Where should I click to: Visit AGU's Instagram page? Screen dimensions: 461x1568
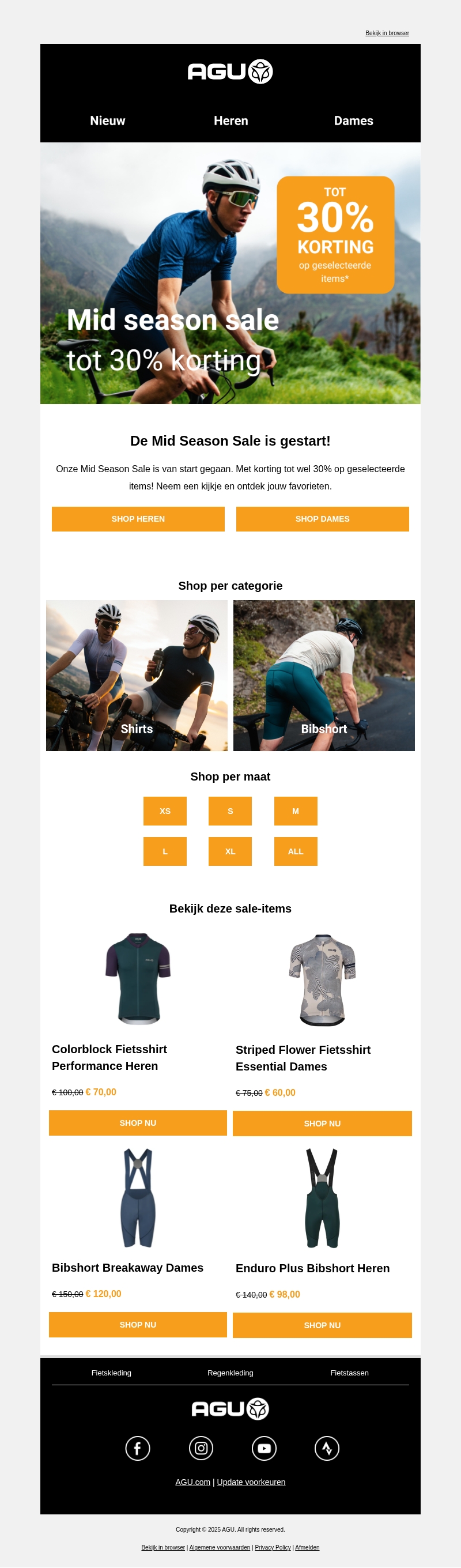[x=201, y=1448]
